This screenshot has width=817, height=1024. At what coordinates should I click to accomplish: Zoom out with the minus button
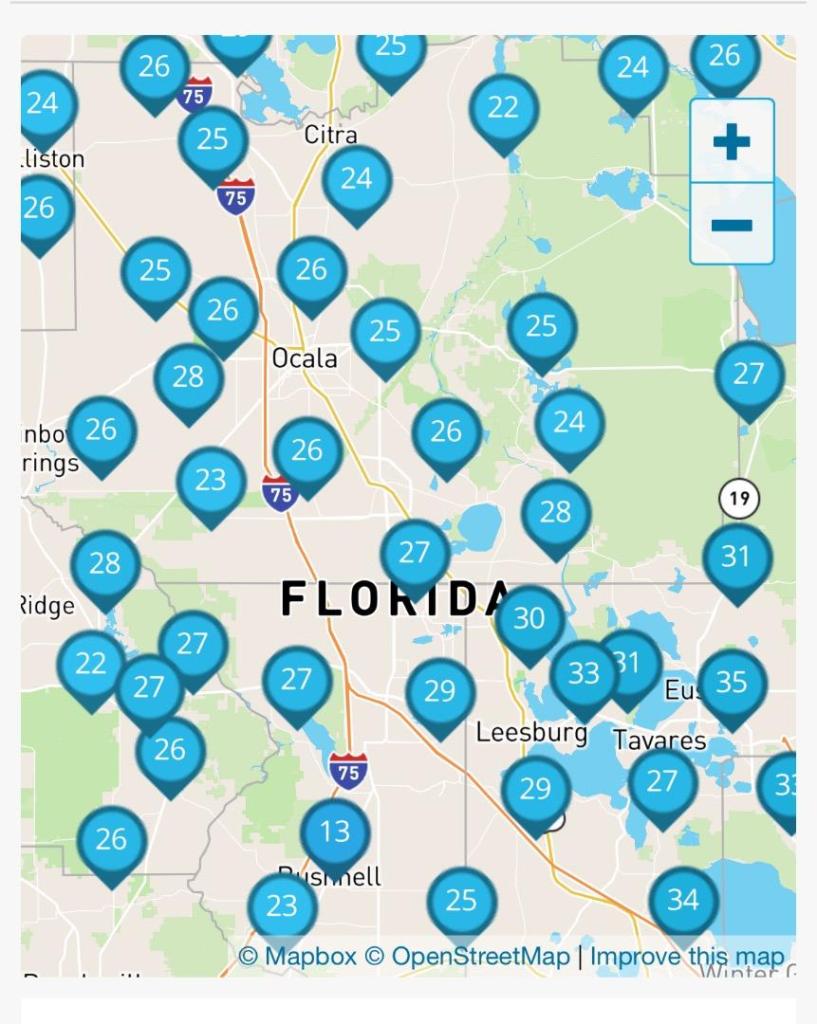point(731,224)
